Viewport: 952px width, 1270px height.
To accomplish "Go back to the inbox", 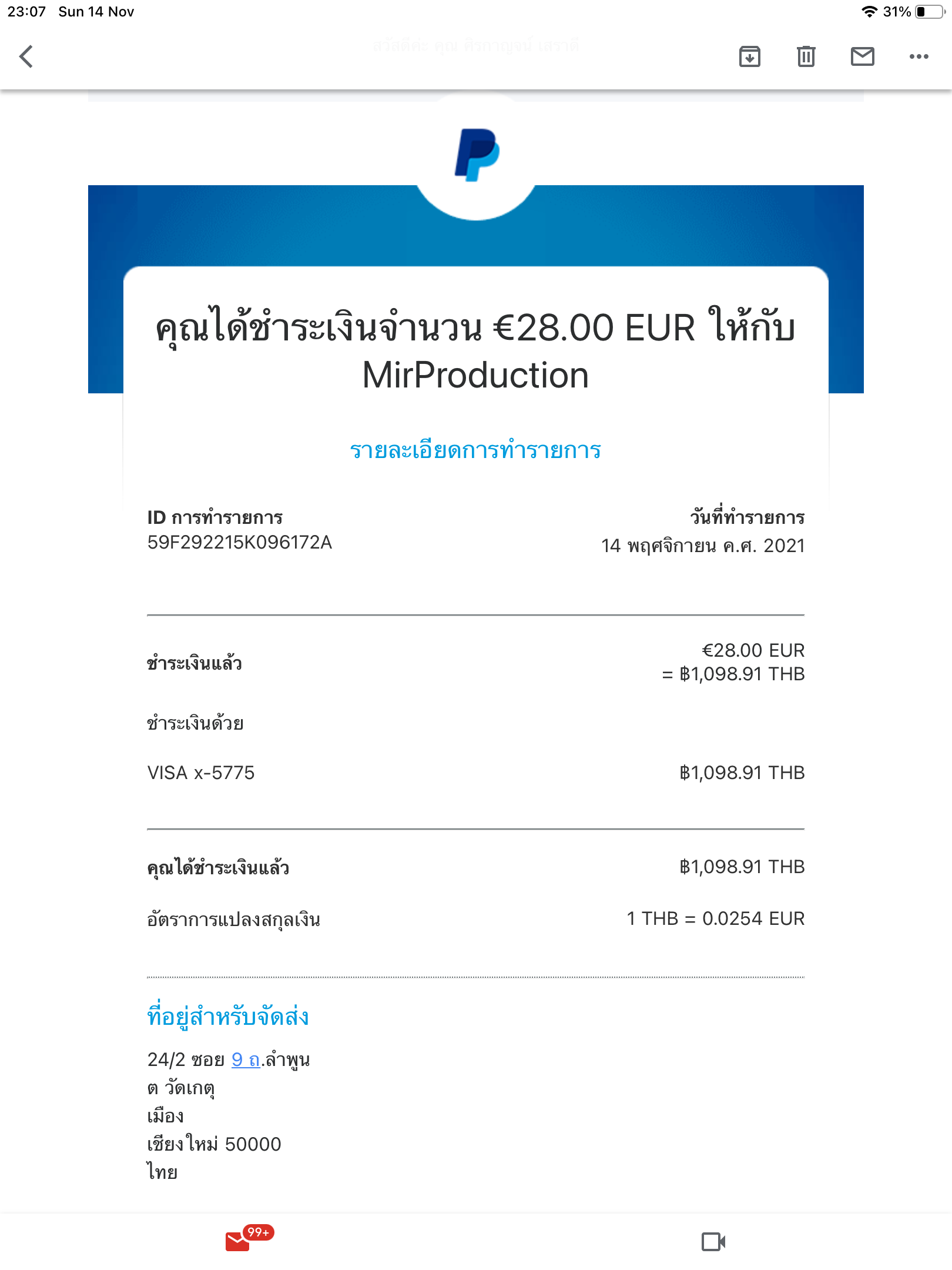I will coord(26,56).
